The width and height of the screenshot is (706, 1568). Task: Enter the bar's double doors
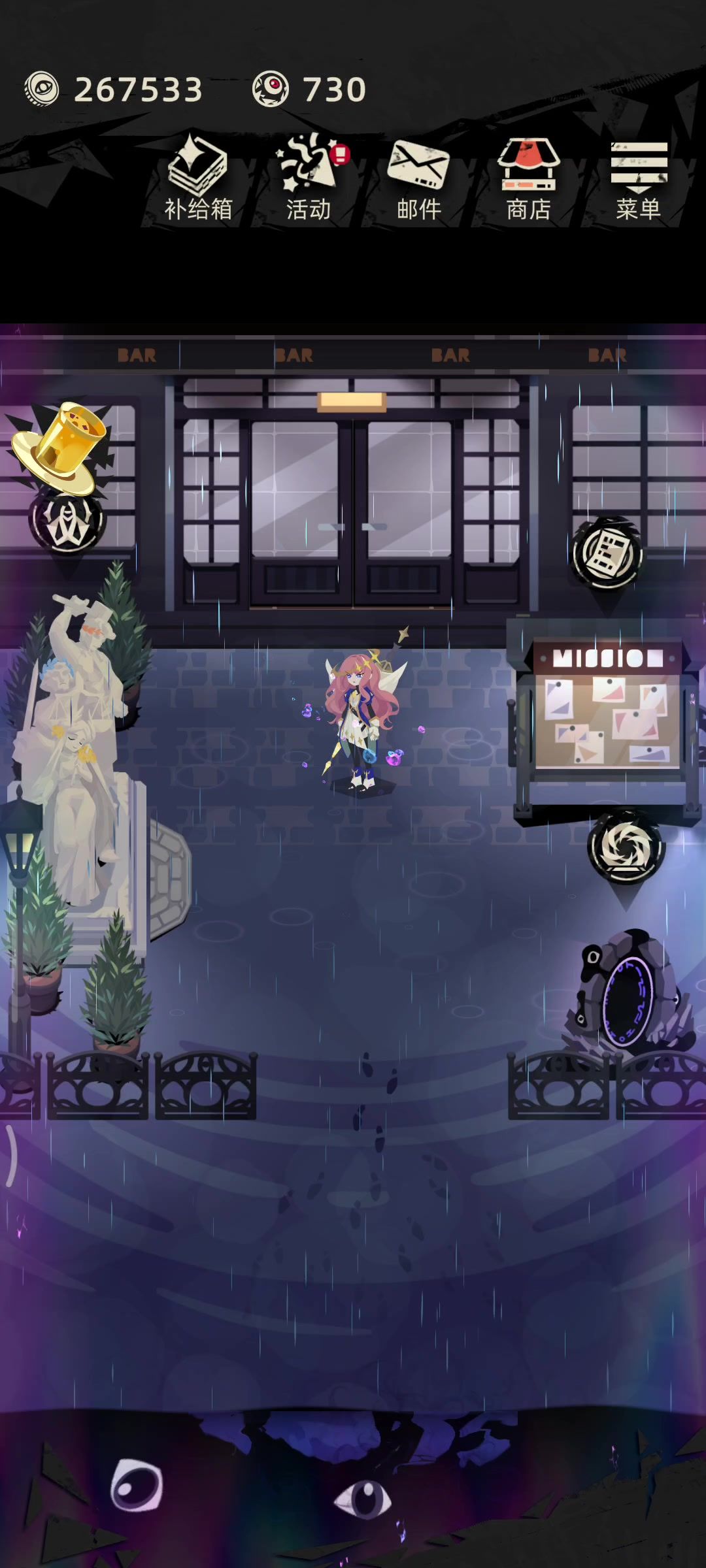tap(353, 513)
